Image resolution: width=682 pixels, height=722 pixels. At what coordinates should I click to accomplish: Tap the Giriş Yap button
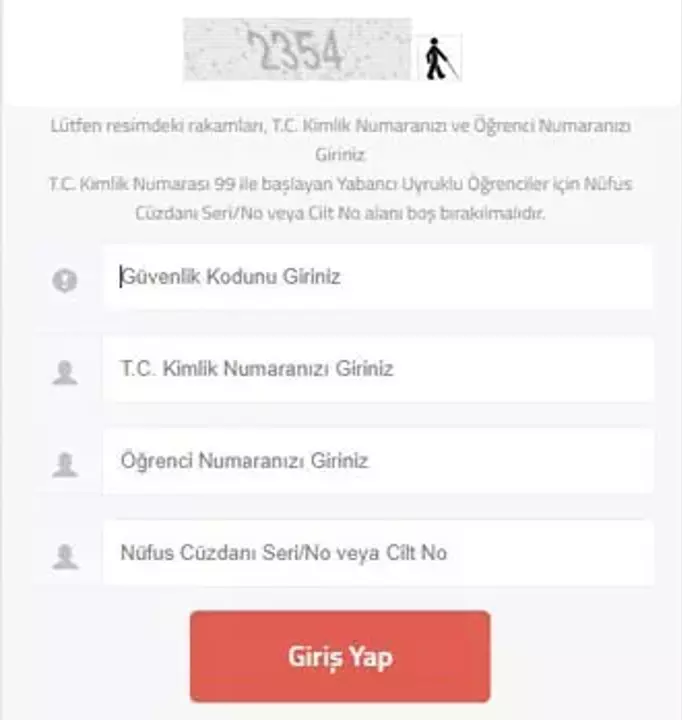click(340, 657)
